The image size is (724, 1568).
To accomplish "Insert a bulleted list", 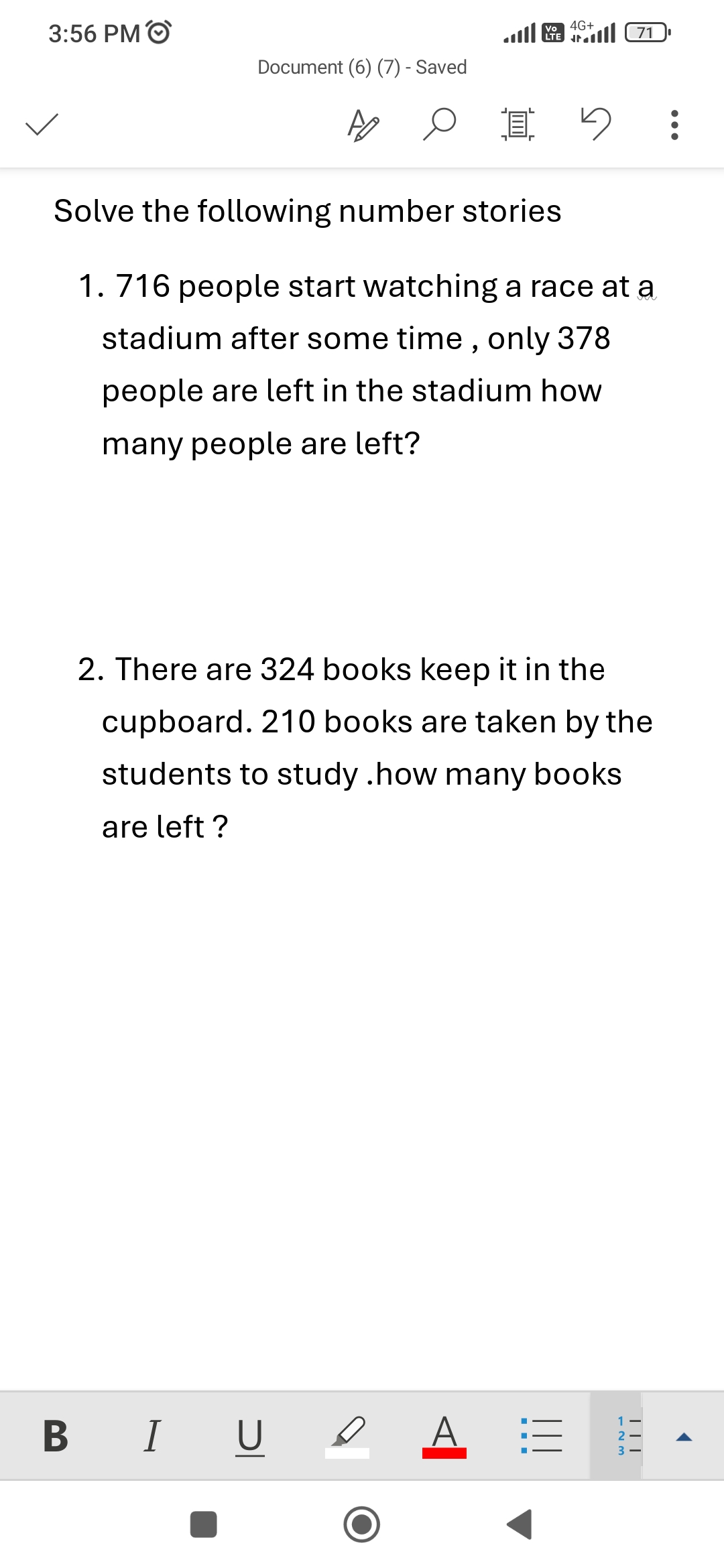I will point(542,1436).
